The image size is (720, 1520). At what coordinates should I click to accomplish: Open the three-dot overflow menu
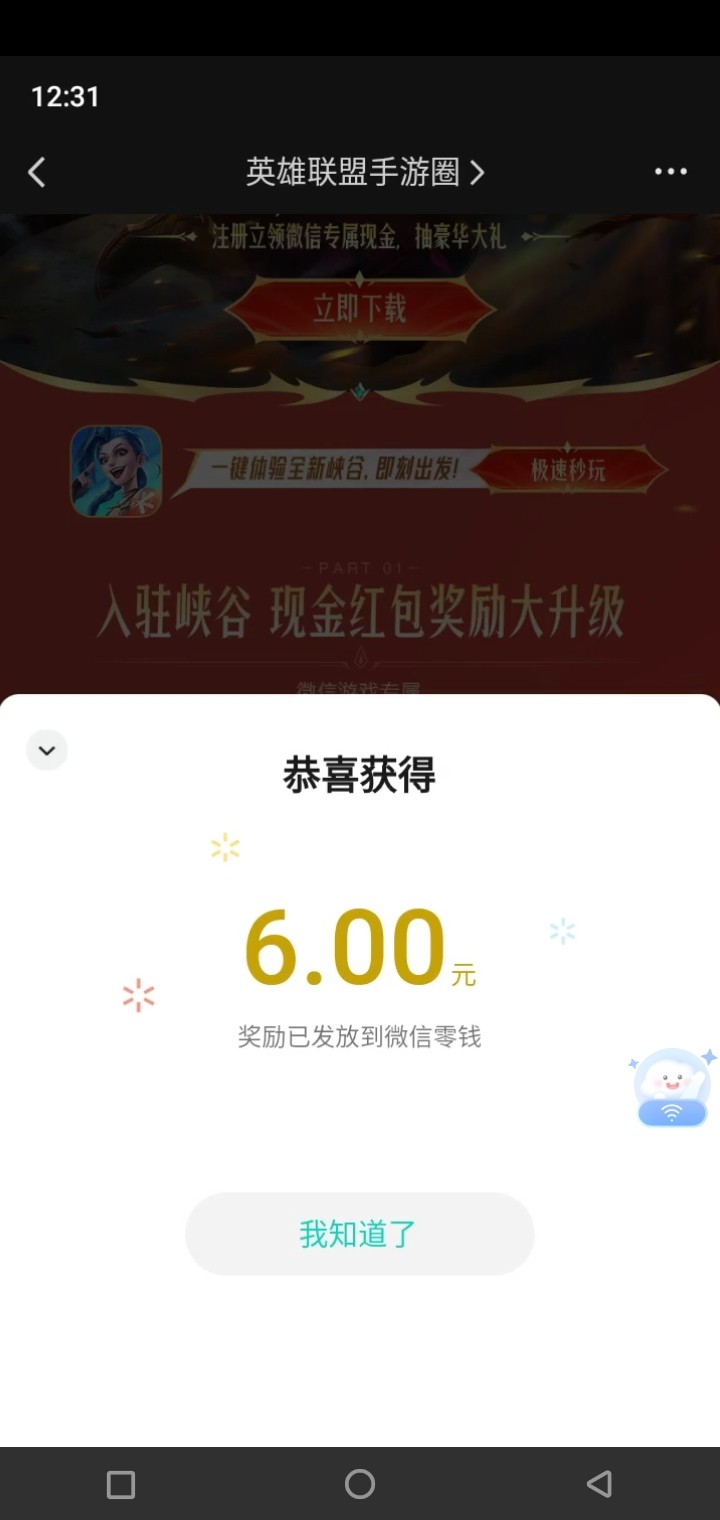coord(670,172)
